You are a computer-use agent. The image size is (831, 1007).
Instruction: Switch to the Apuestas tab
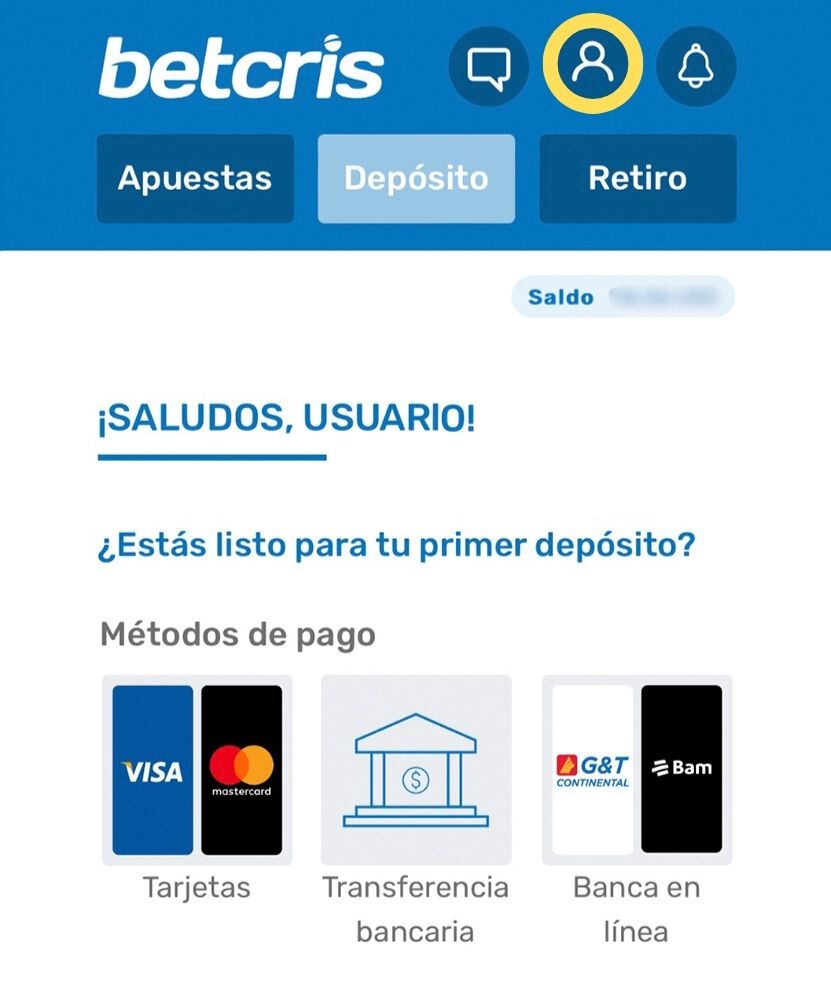click(x=195, y=179)
